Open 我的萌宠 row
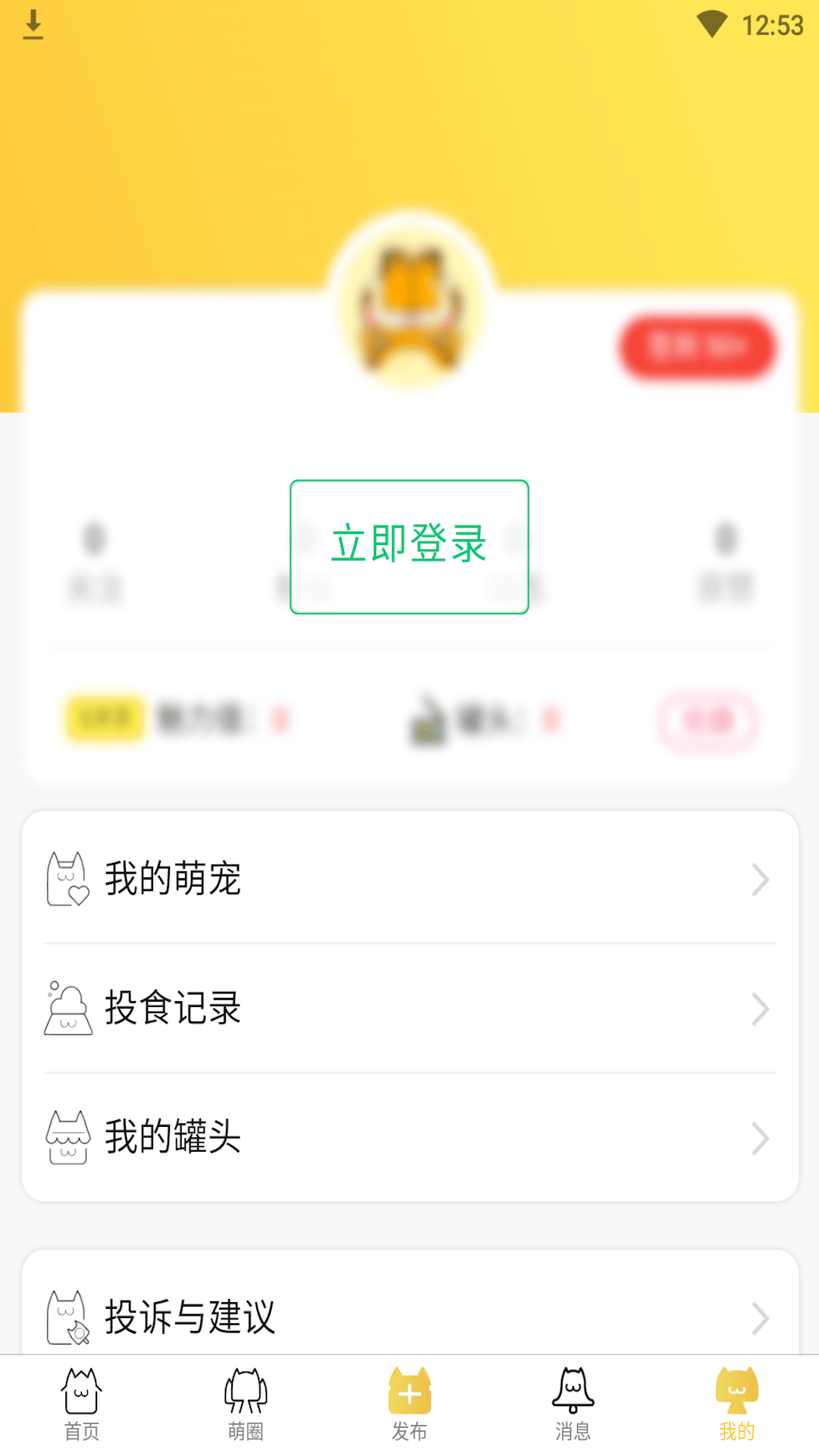This screenshot has height=1456, width=819. [409, 879]
